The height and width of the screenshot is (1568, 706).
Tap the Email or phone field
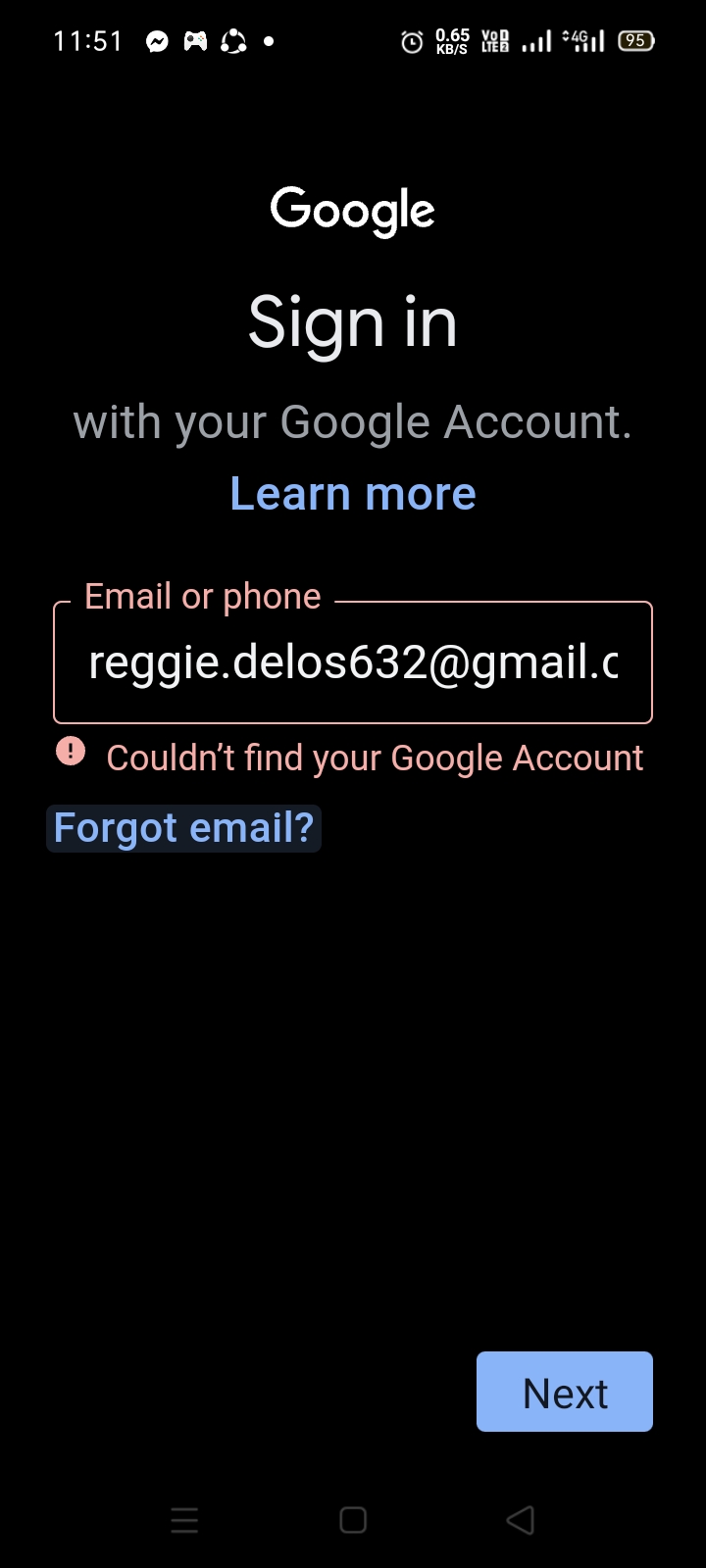coord(353,662)
